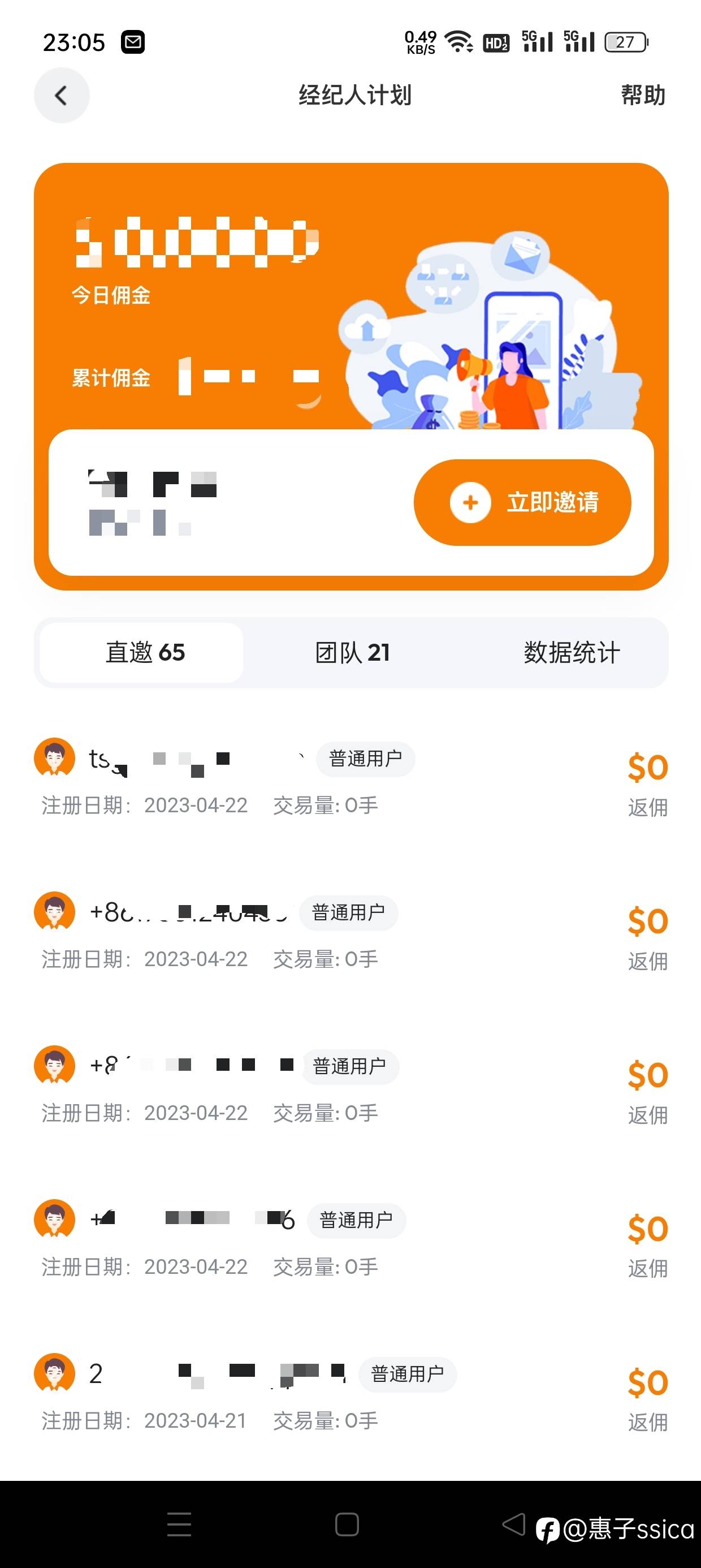Tap the 立即邀请 invite button
Screen dimensions: 701x1568
[x=522, y=502]
